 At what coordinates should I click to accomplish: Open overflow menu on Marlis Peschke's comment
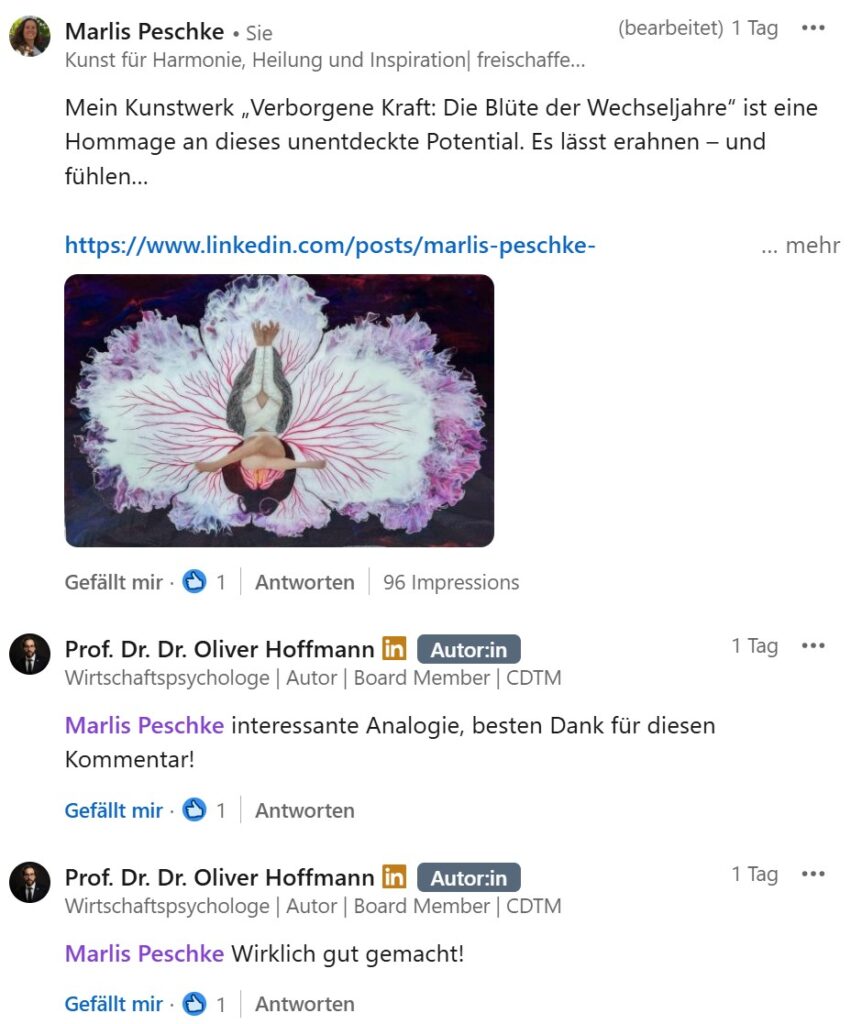(813, 29)
